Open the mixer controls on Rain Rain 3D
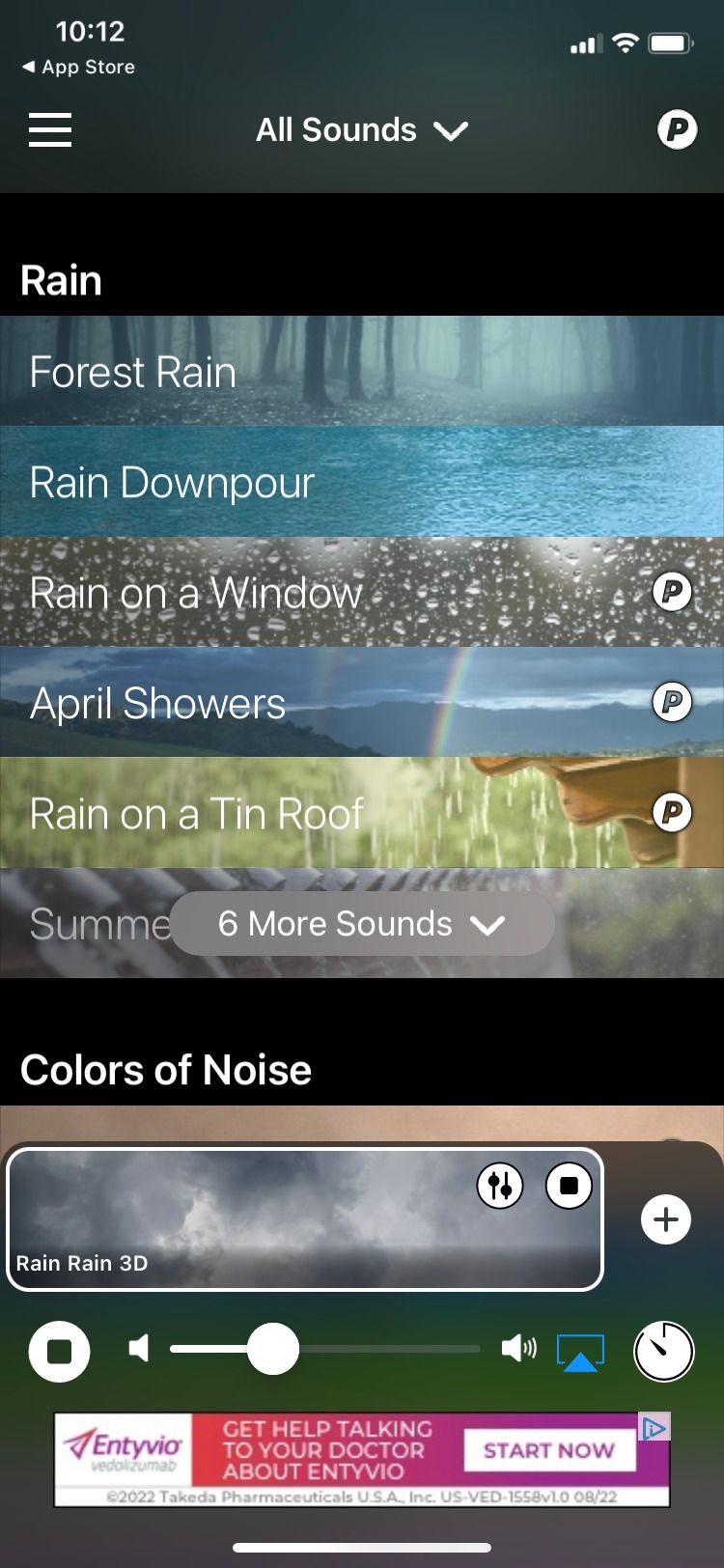 click(500, 1186)
